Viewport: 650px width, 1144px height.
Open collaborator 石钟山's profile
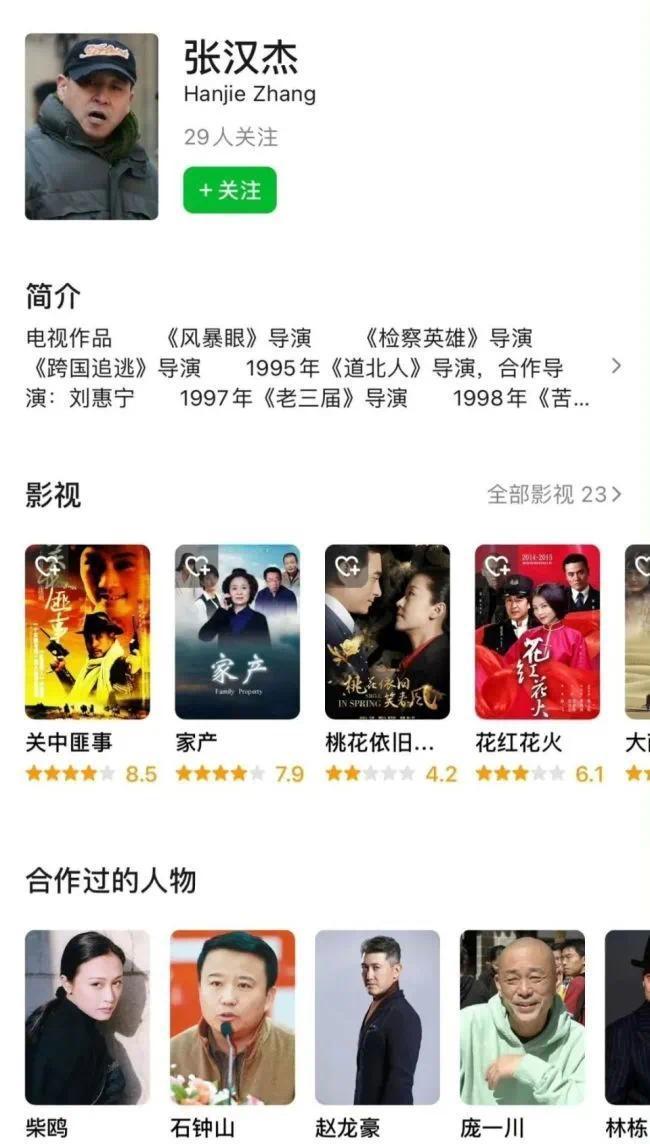coord(232,1017)
